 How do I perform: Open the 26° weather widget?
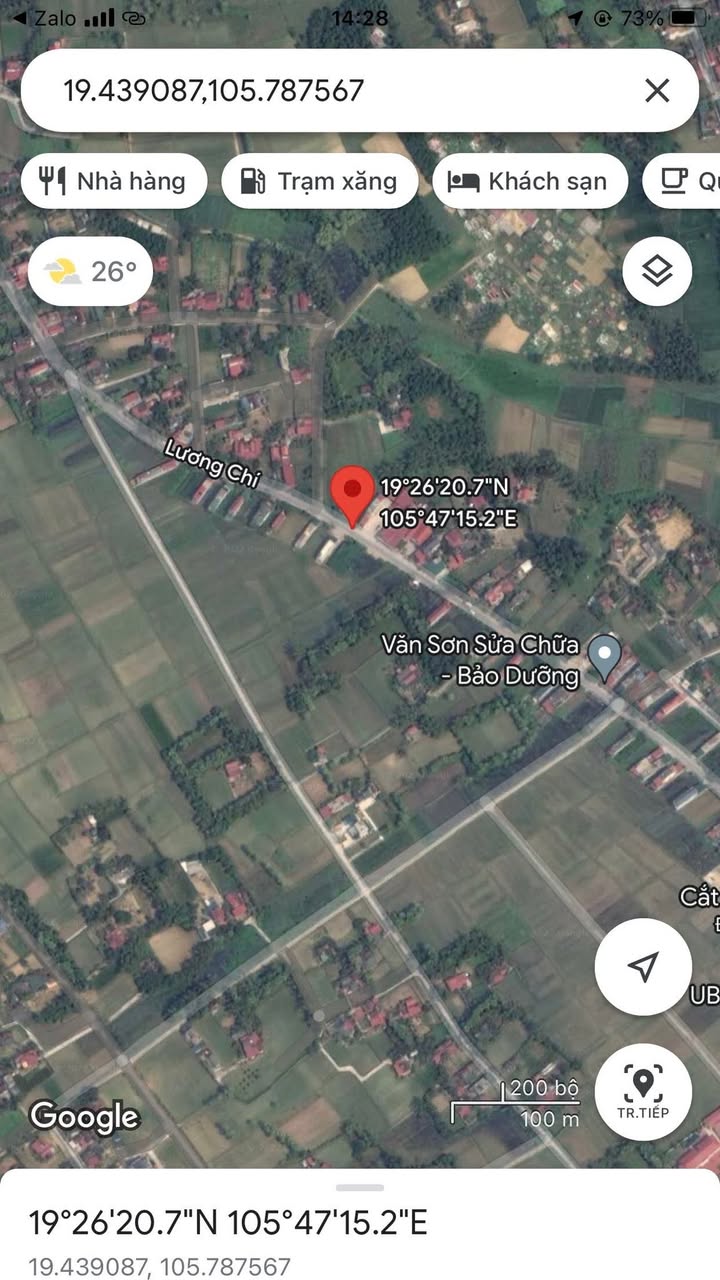(90, 271)
